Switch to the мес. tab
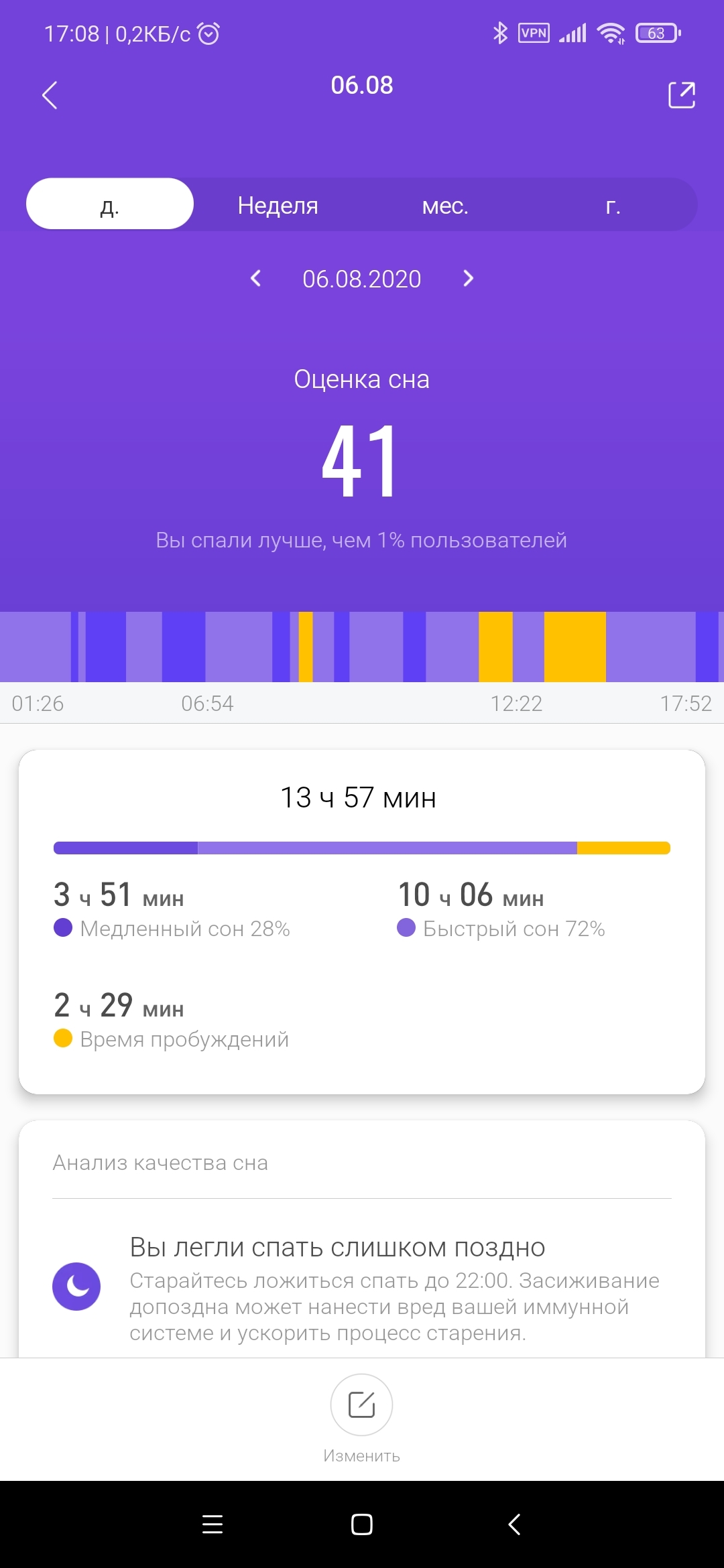This screenshot has height=1568, width=724. click(x=445, y=205)
